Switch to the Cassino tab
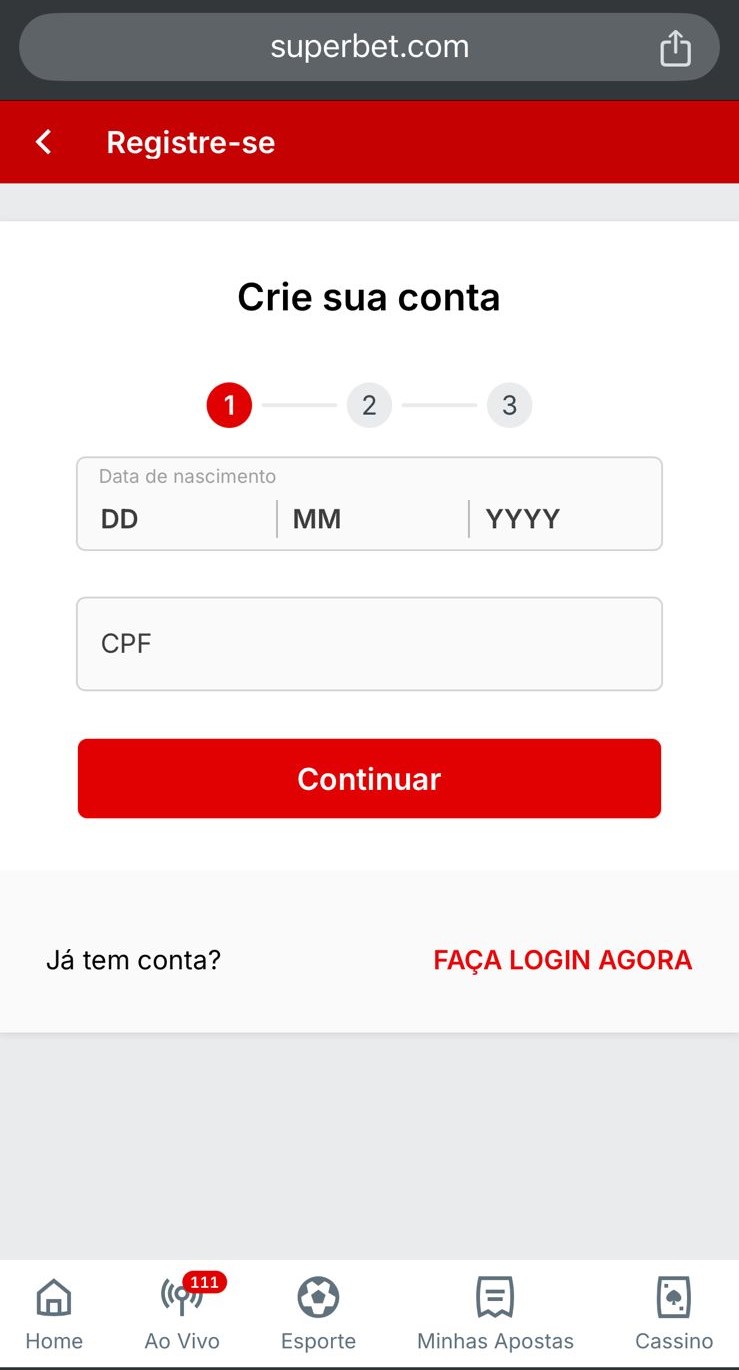The height and width of the screenshot is (1370, 739). click(674, 1314)
